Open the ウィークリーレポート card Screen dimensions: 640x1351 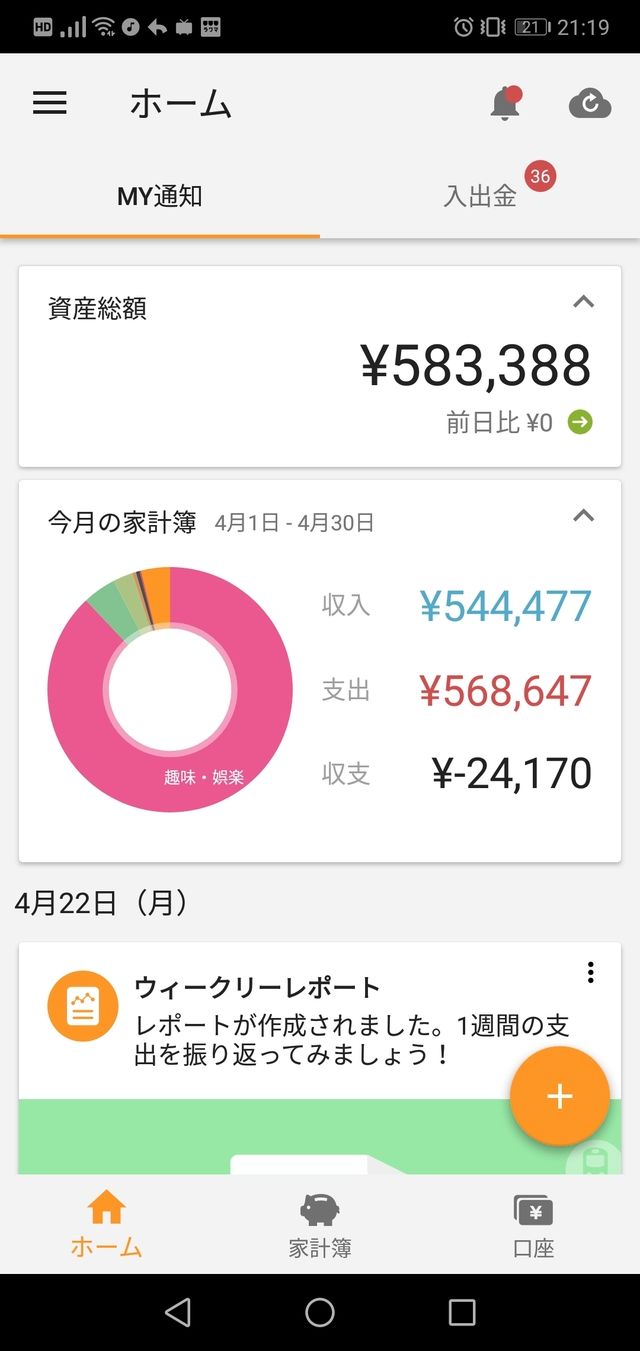pos(320,1058)
